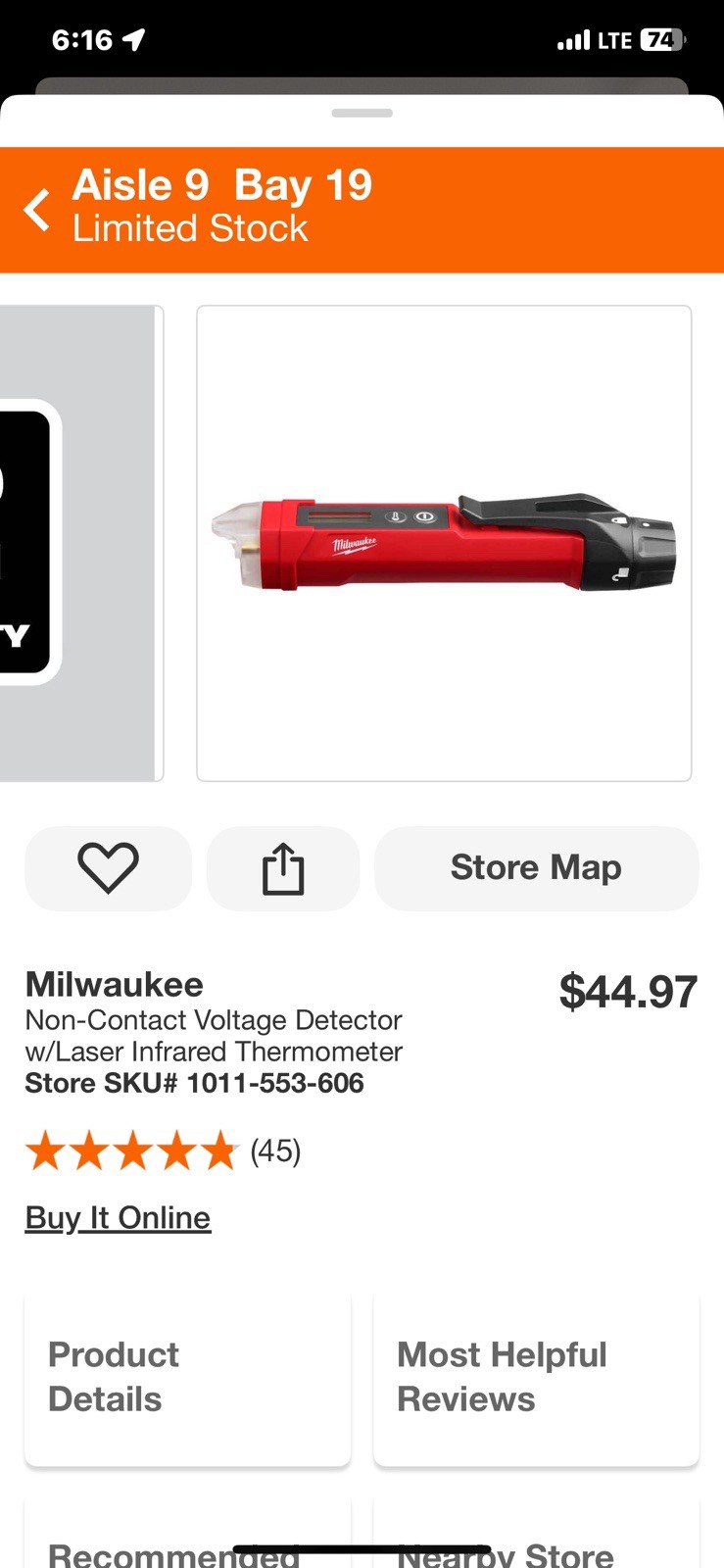724x1568 pixels.
Task: Open the Store Map
Action: point(535,867)
